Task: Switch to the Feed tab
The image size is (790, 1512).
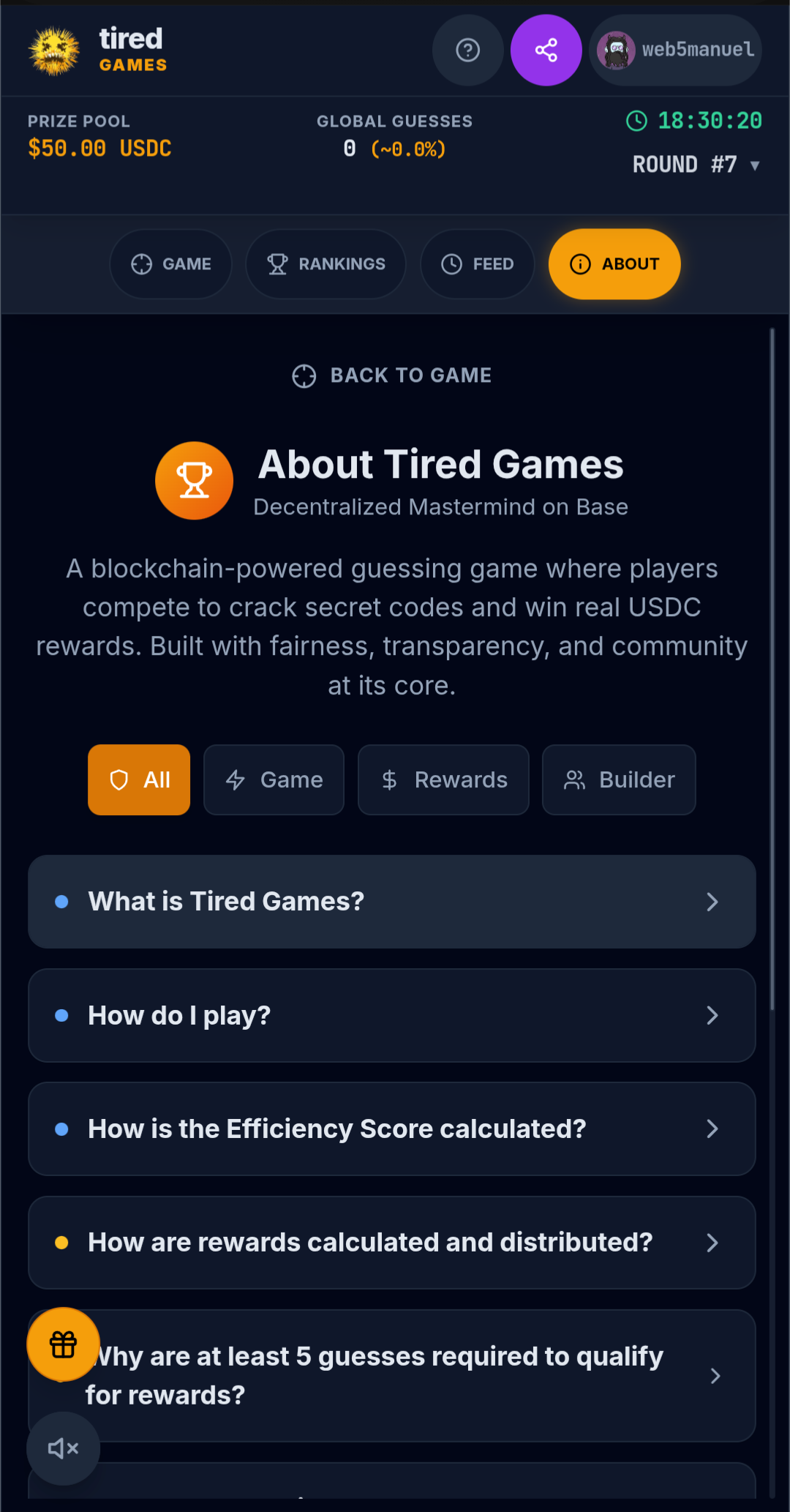Action: coord(477,264)
